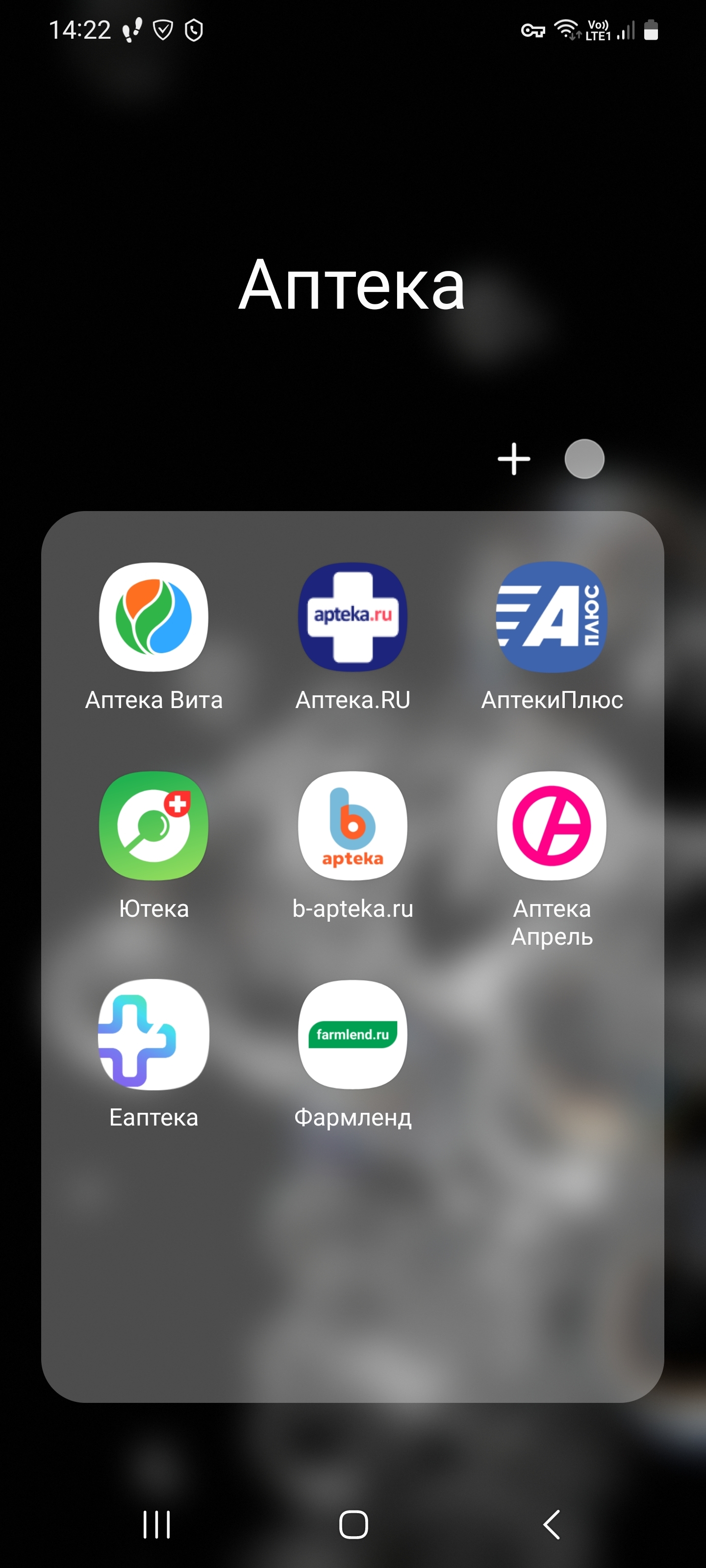The height and width of the screenshot is (1568, 706).
Task: Open recent apps from navigation bar
Action: (156, 1524)
